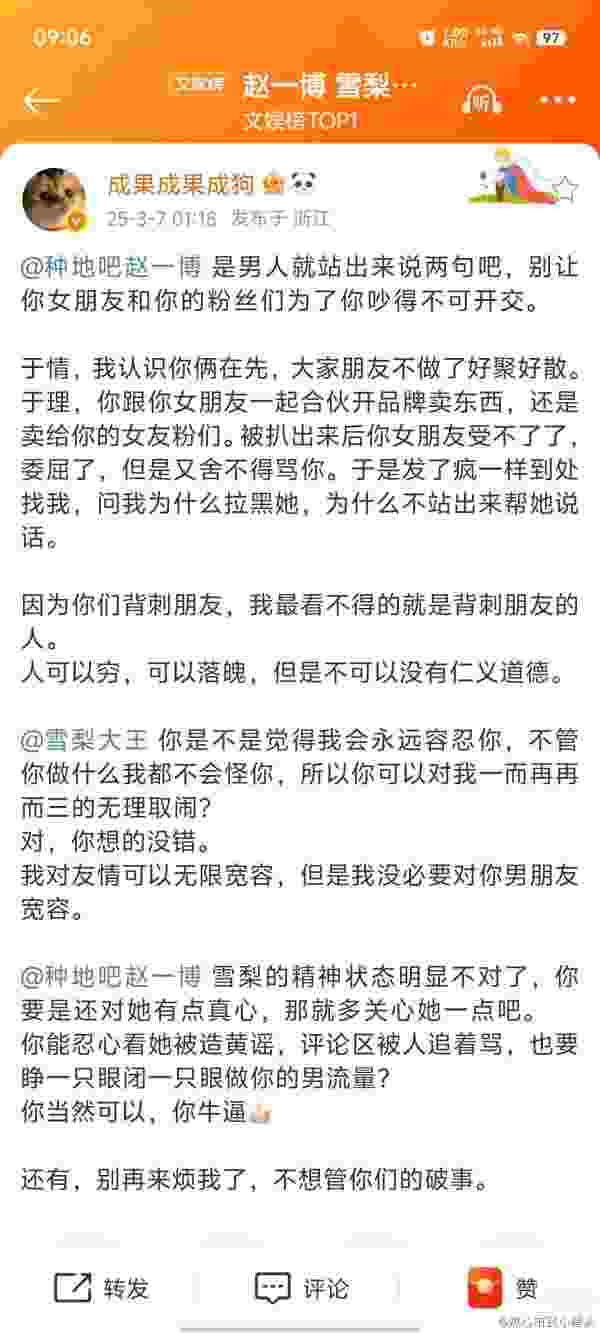This screenshot has height=1333, width=600.
Task: Favorite the post with the star icon
Action: [x=566, y=187]
